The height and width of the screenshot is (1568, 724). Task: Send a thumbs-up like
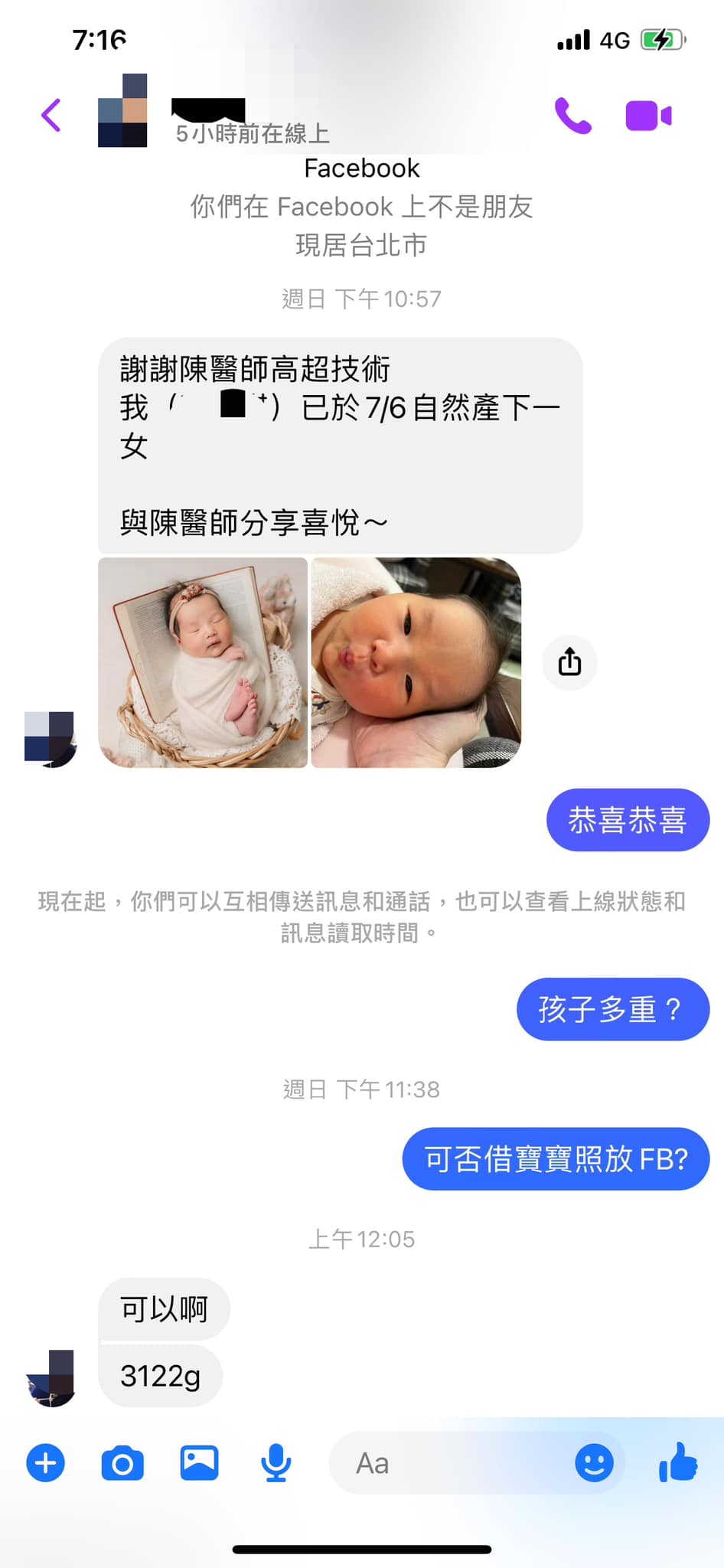coord(678,1462)
